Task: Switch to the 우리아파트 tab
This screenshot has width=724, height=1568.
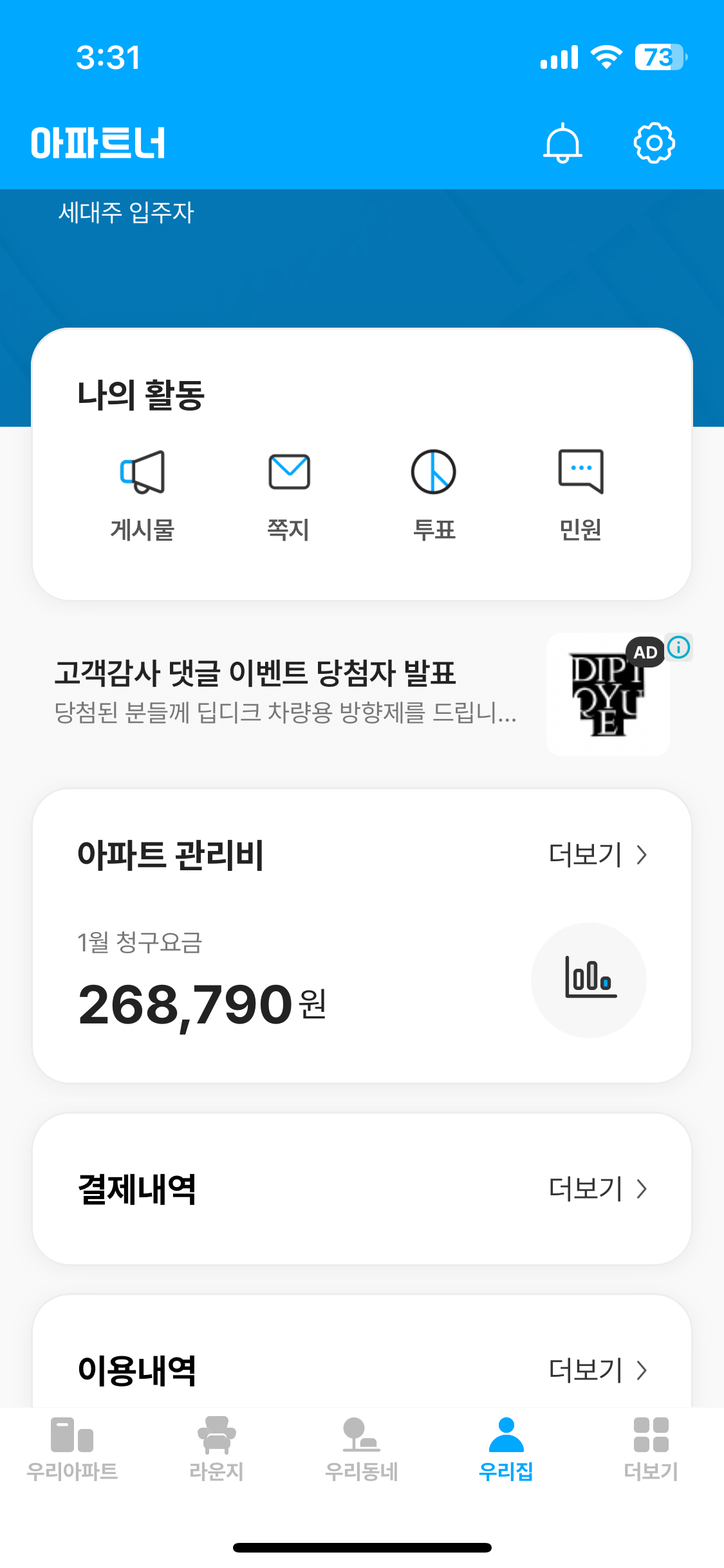Action: click(x=72, y=1450)
